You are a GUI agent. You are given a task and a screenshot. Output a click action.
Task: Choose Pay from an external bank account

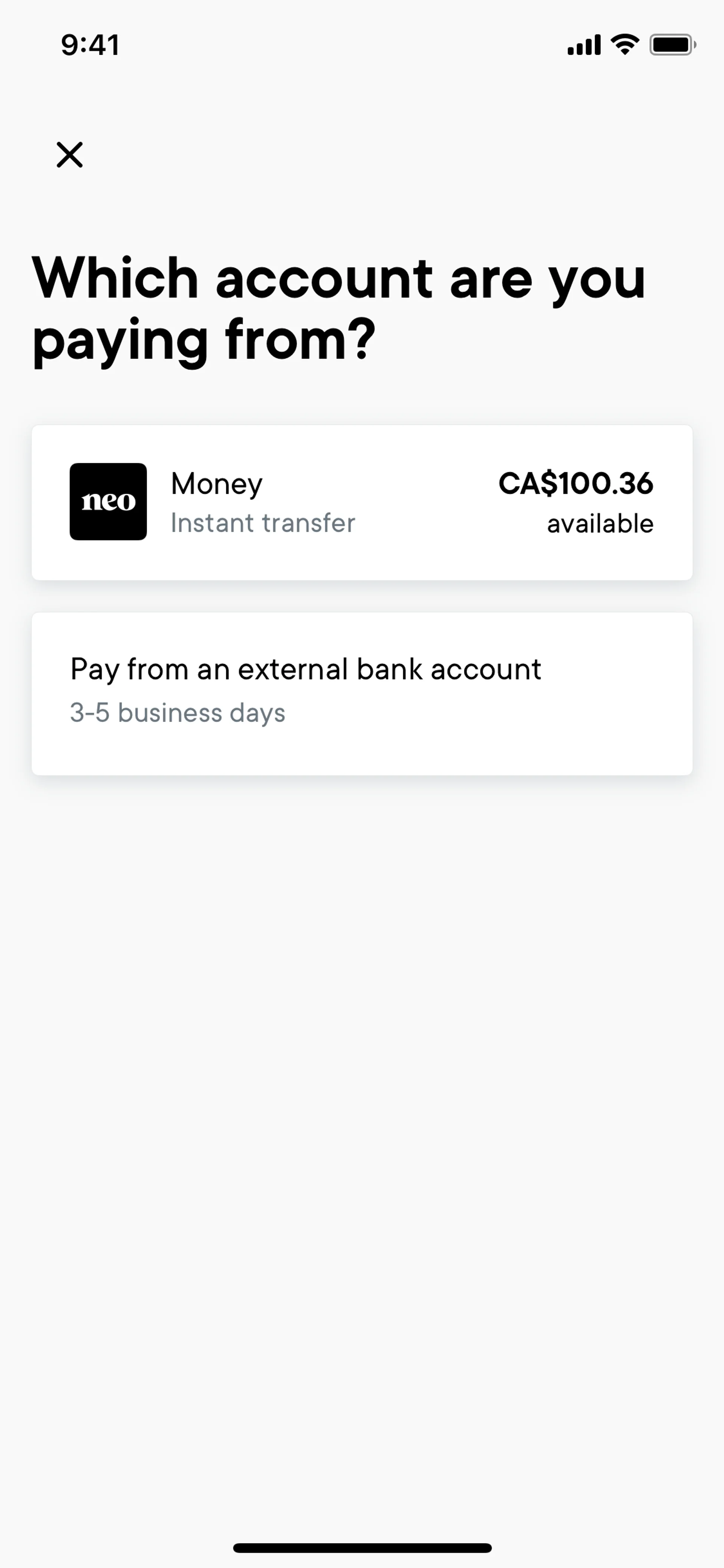[361, 693]
